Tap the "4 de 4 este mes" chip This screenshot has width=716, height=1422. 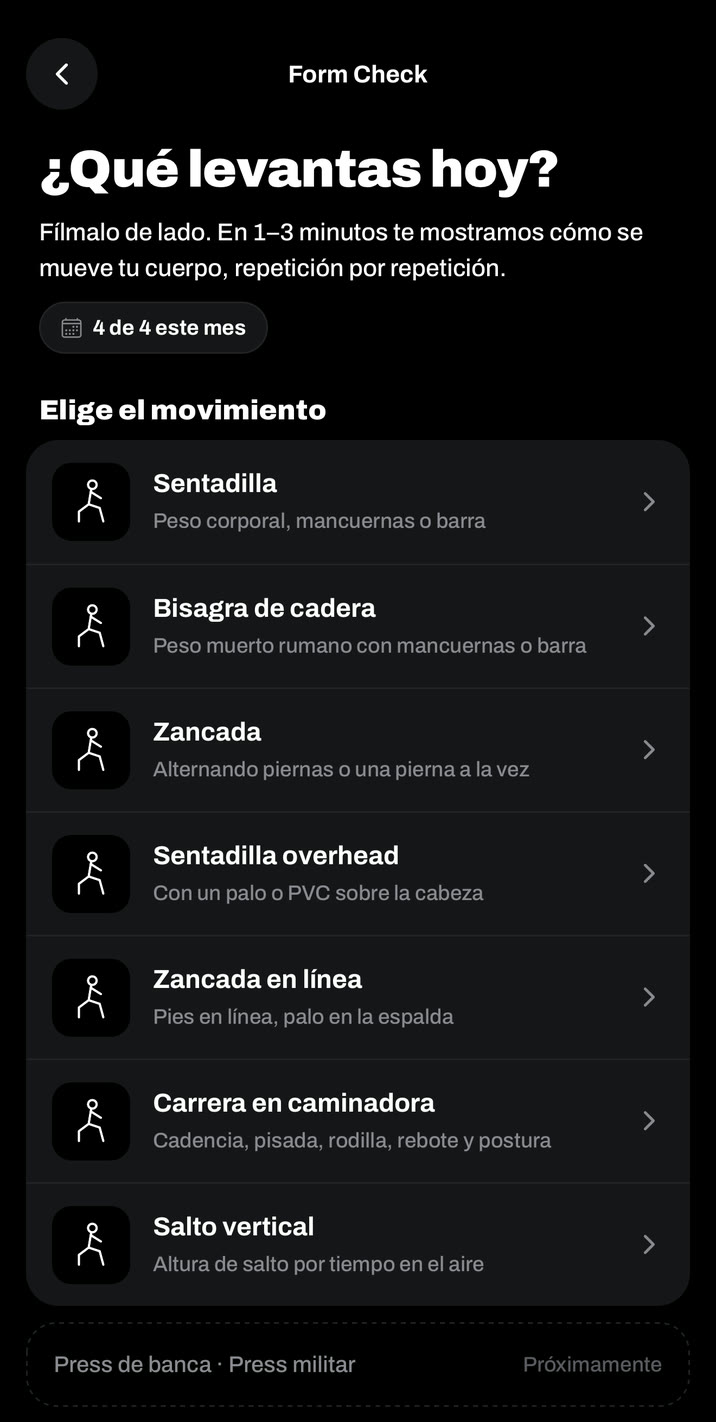153,328
